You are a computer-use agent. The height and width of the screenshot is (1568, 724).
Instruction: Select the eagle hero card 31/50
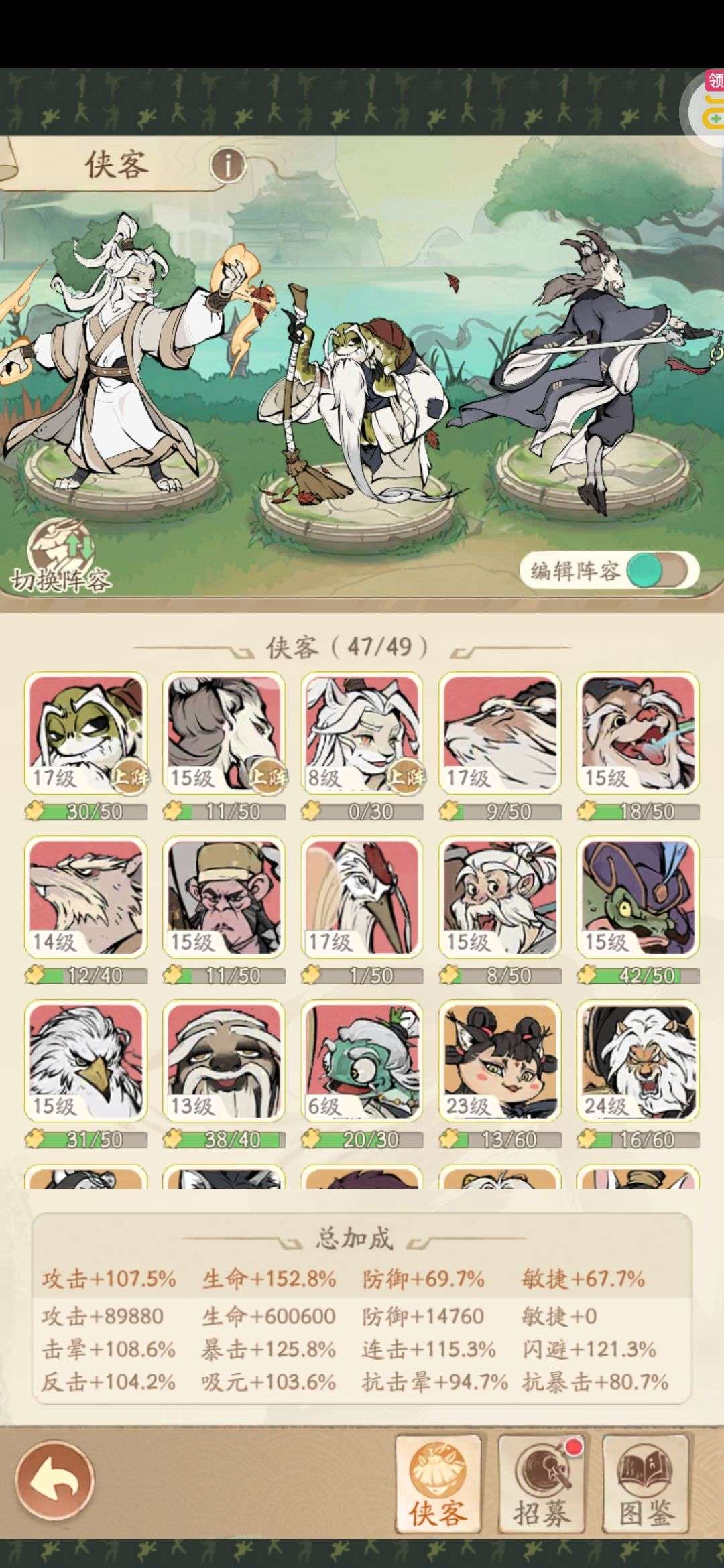(x=86, y=1061)
